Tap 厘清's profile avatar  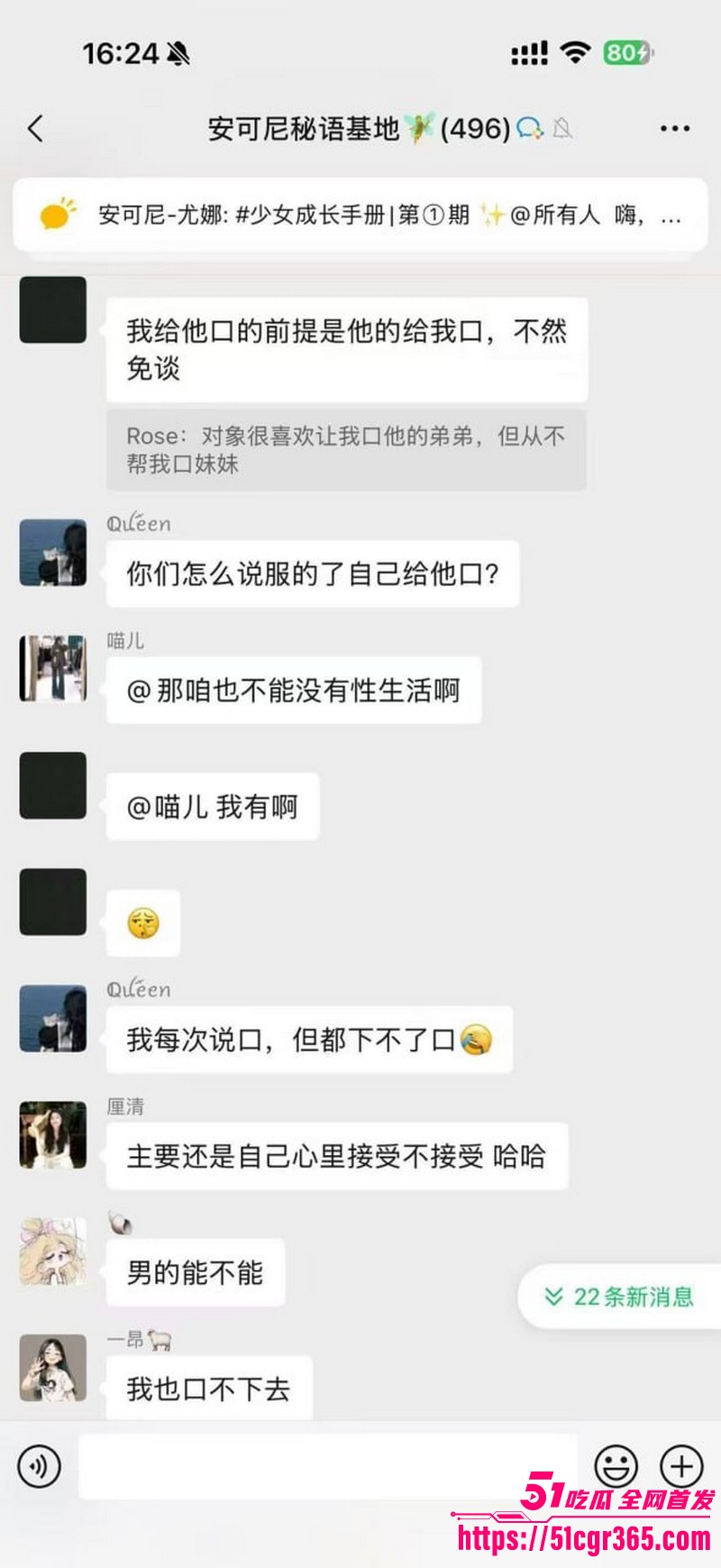point(52,1135)
